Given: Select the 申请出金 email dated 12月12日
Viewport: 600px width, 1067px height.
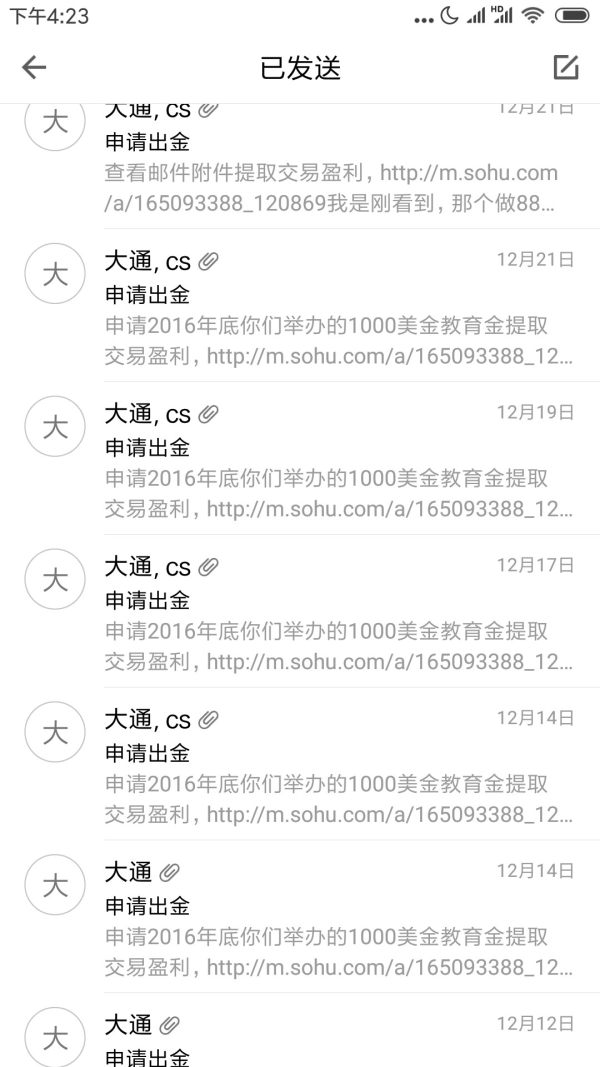Looking at the screenshot, I should tap(330, 1040).
